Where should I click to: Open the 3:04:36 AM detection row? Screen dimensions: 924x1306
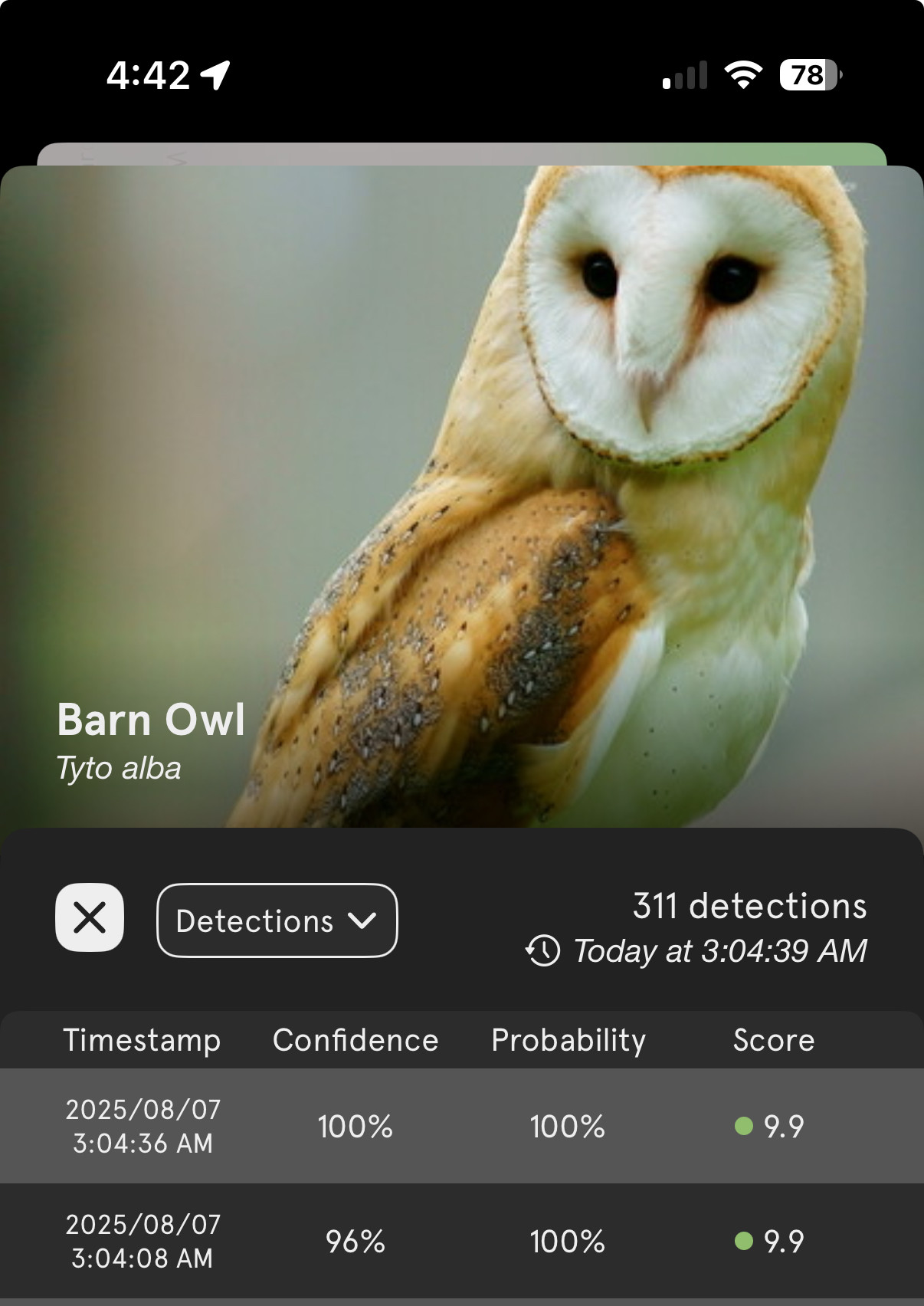(x=461, y=1126)
